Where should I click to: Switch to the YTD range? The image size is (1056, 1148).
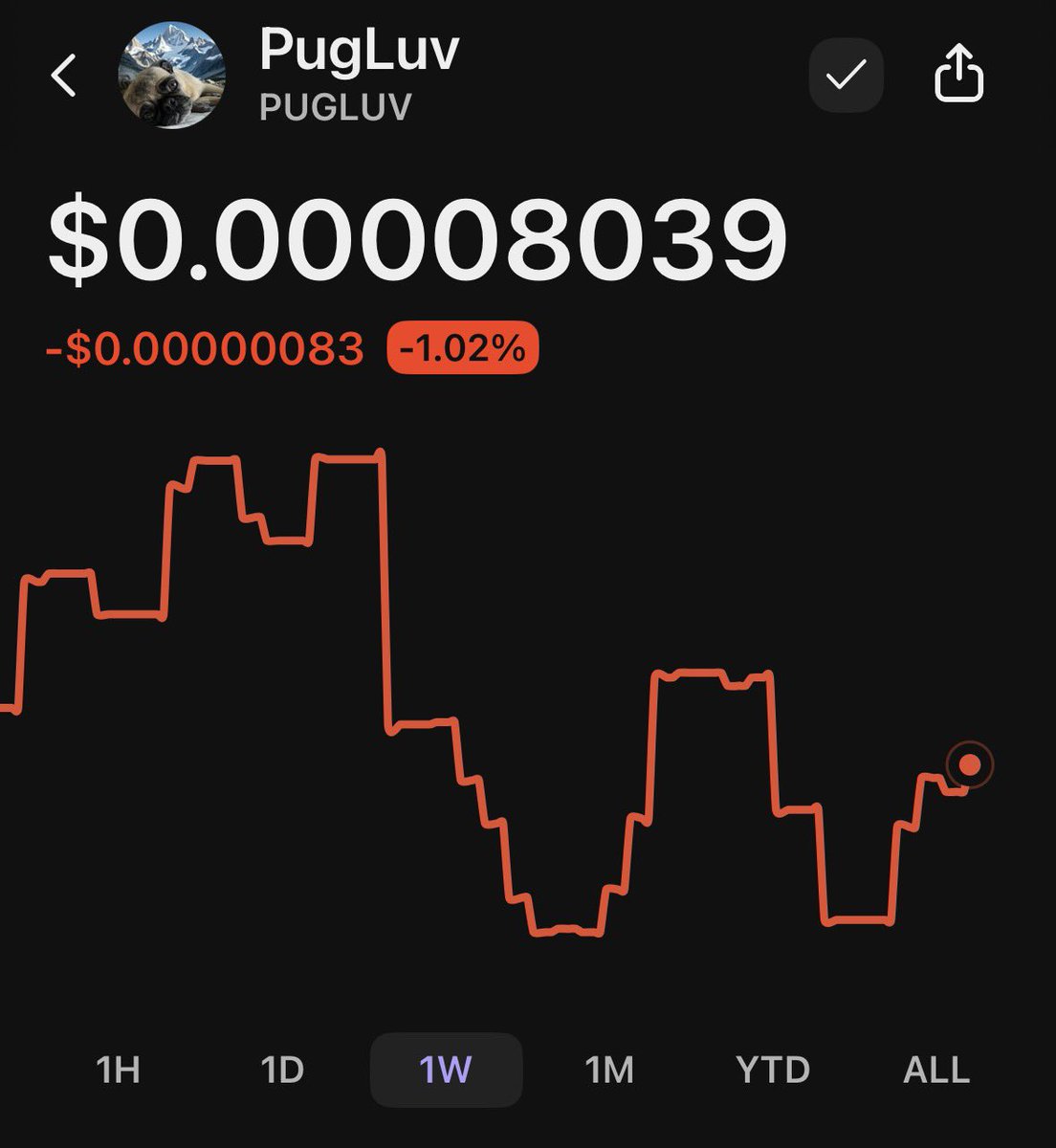pos(773,1069)
